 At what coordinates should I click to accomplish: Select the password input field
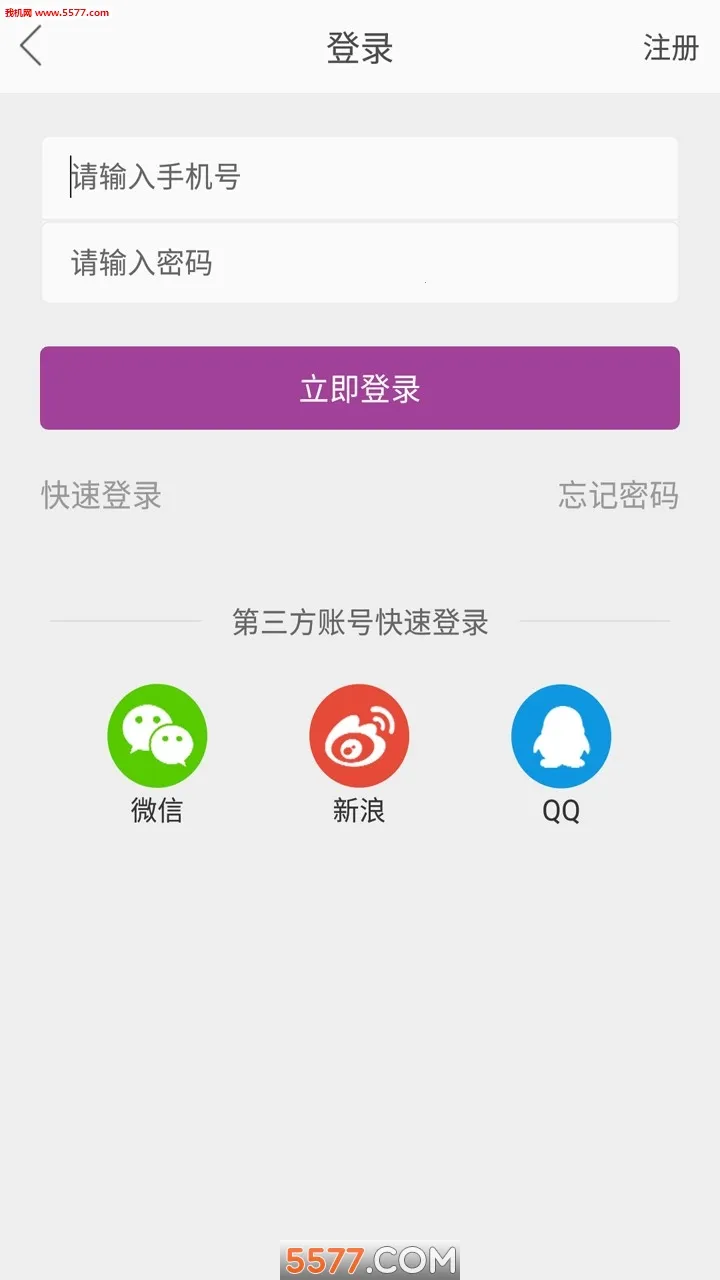point(360,263)
